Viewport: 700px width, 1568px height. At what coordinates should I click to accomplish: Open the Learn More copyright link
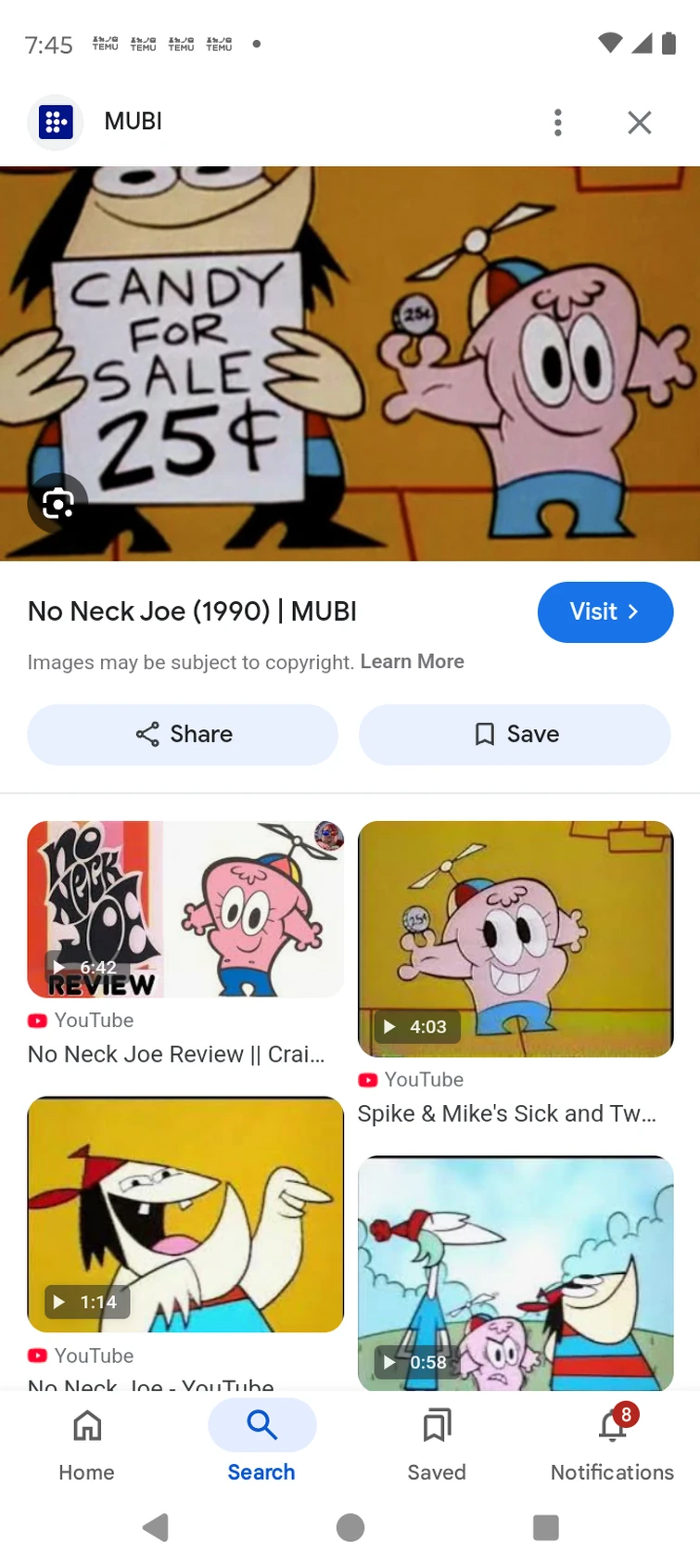click(412, 662)
